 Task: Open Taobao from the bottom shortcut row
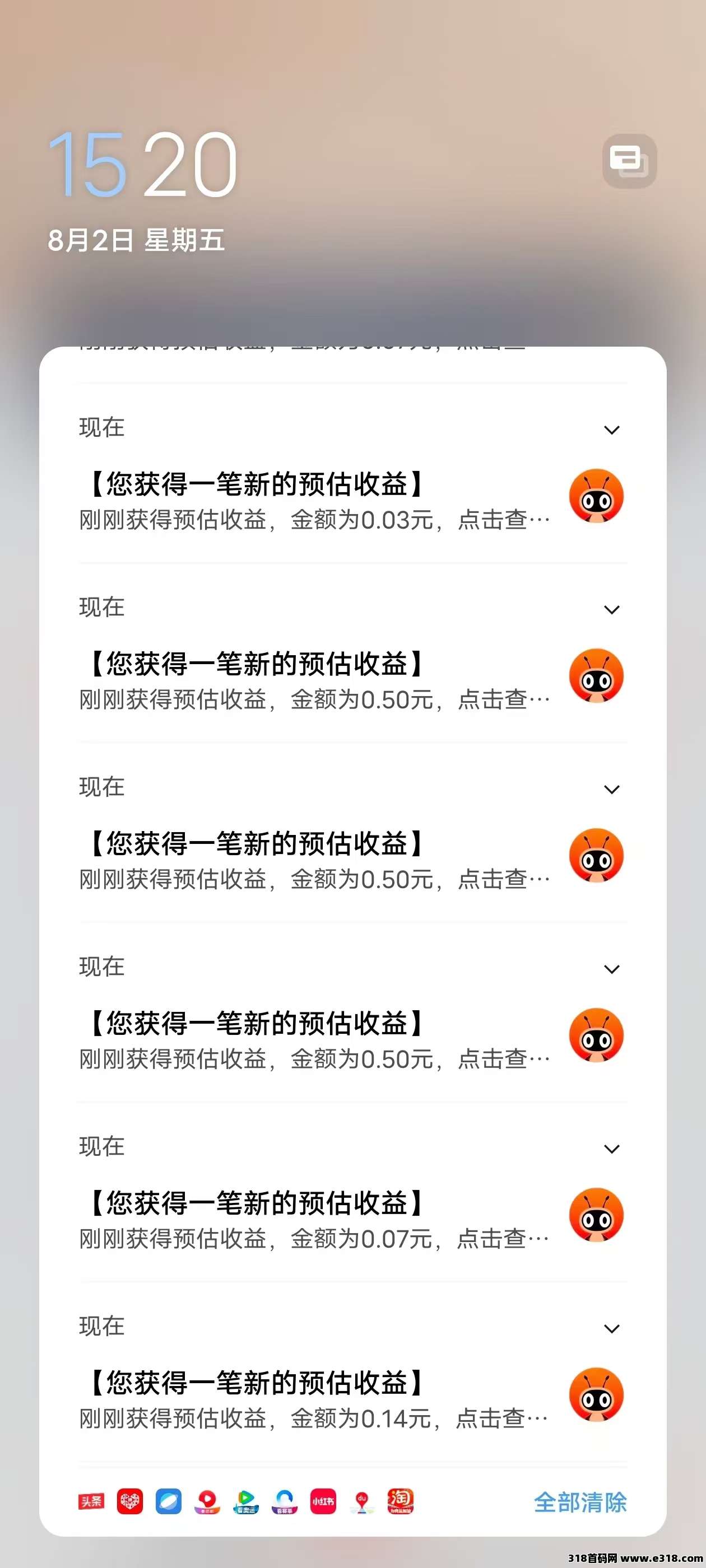(400, 1500)
